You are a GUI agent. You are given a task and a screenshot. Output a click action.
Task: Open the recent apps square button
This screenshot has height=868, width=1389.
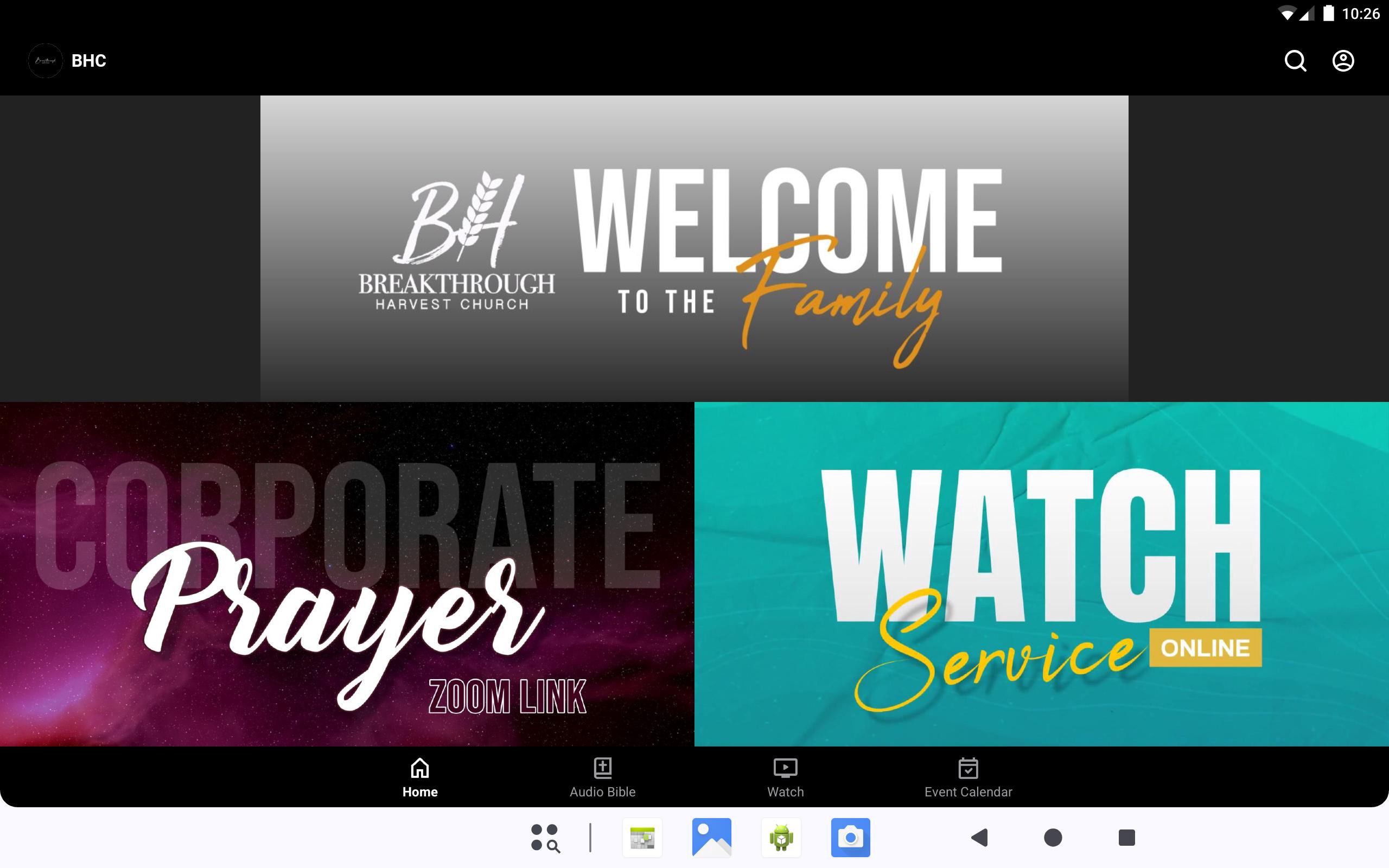(1126, 838)
